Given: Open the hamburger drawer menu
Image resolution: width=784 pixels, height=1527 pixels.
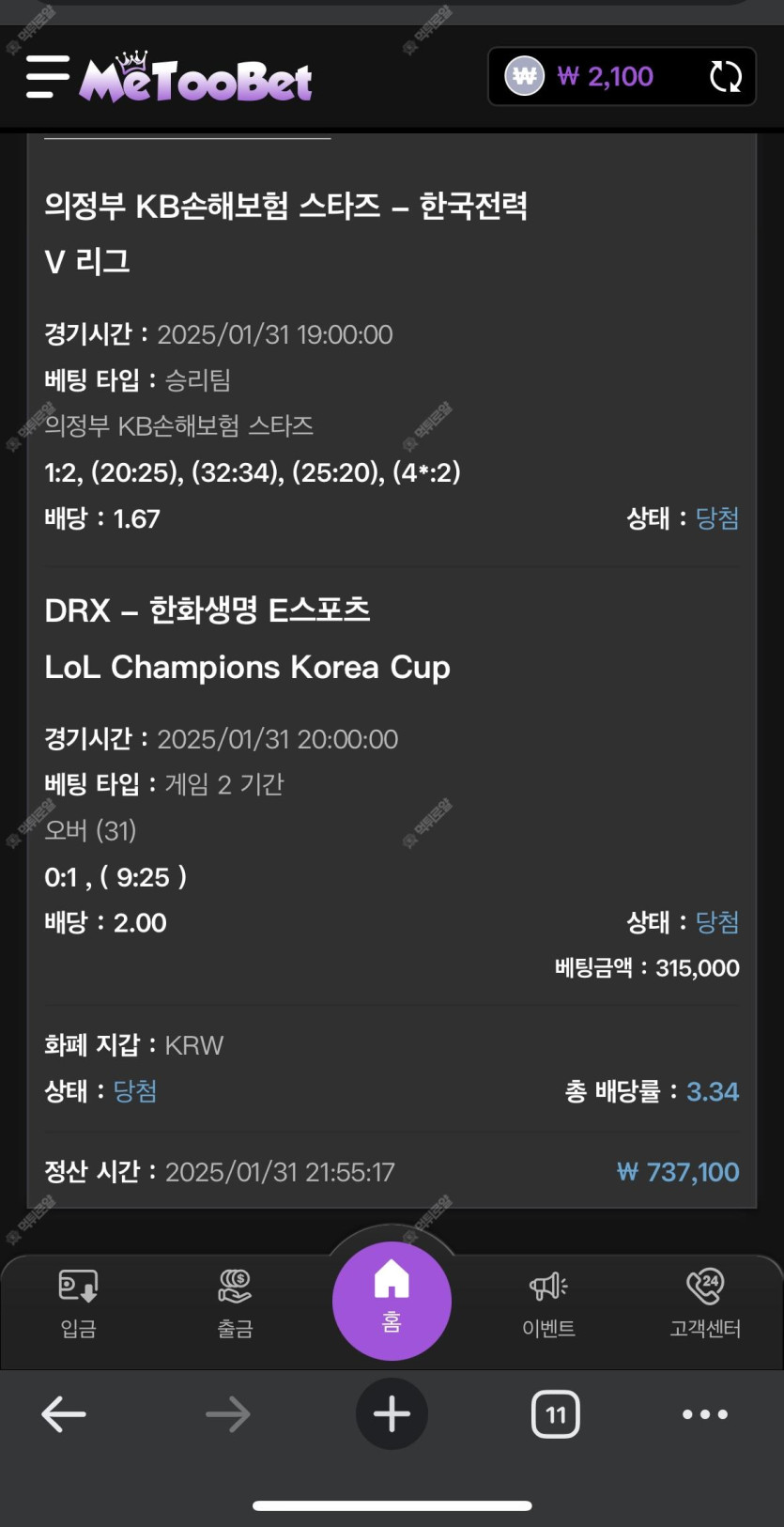Looking at the screenshot, I should coord(47,77).
